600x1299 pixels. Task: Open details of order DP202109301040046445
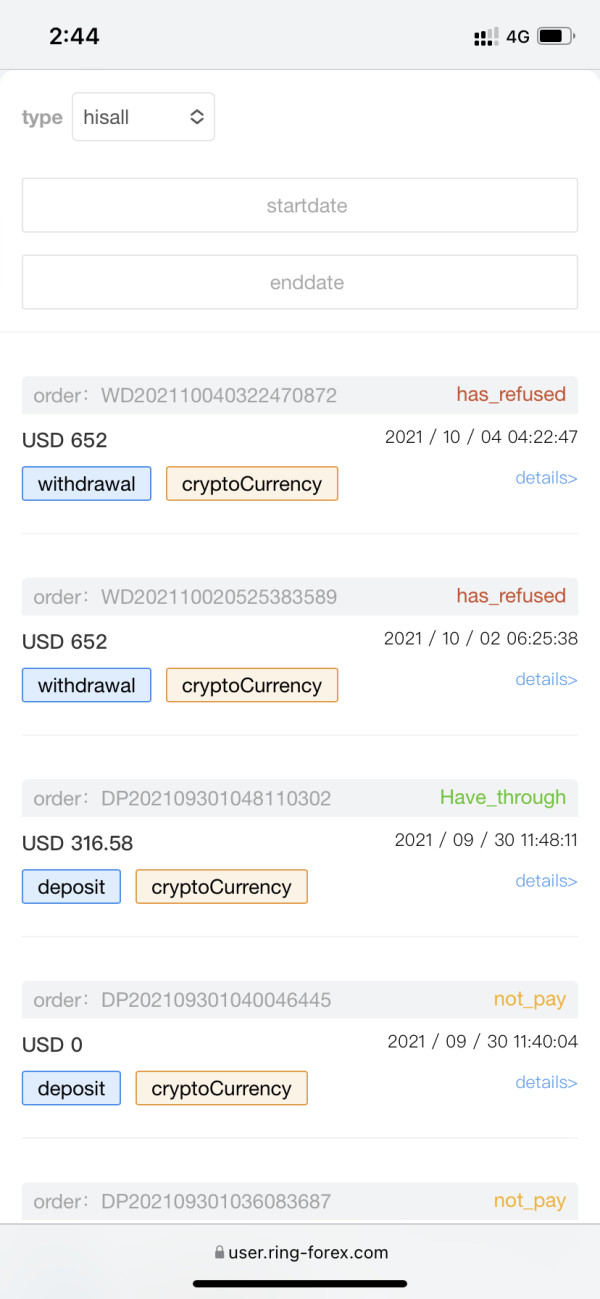pyautogui.click(x=546, y=1082)
